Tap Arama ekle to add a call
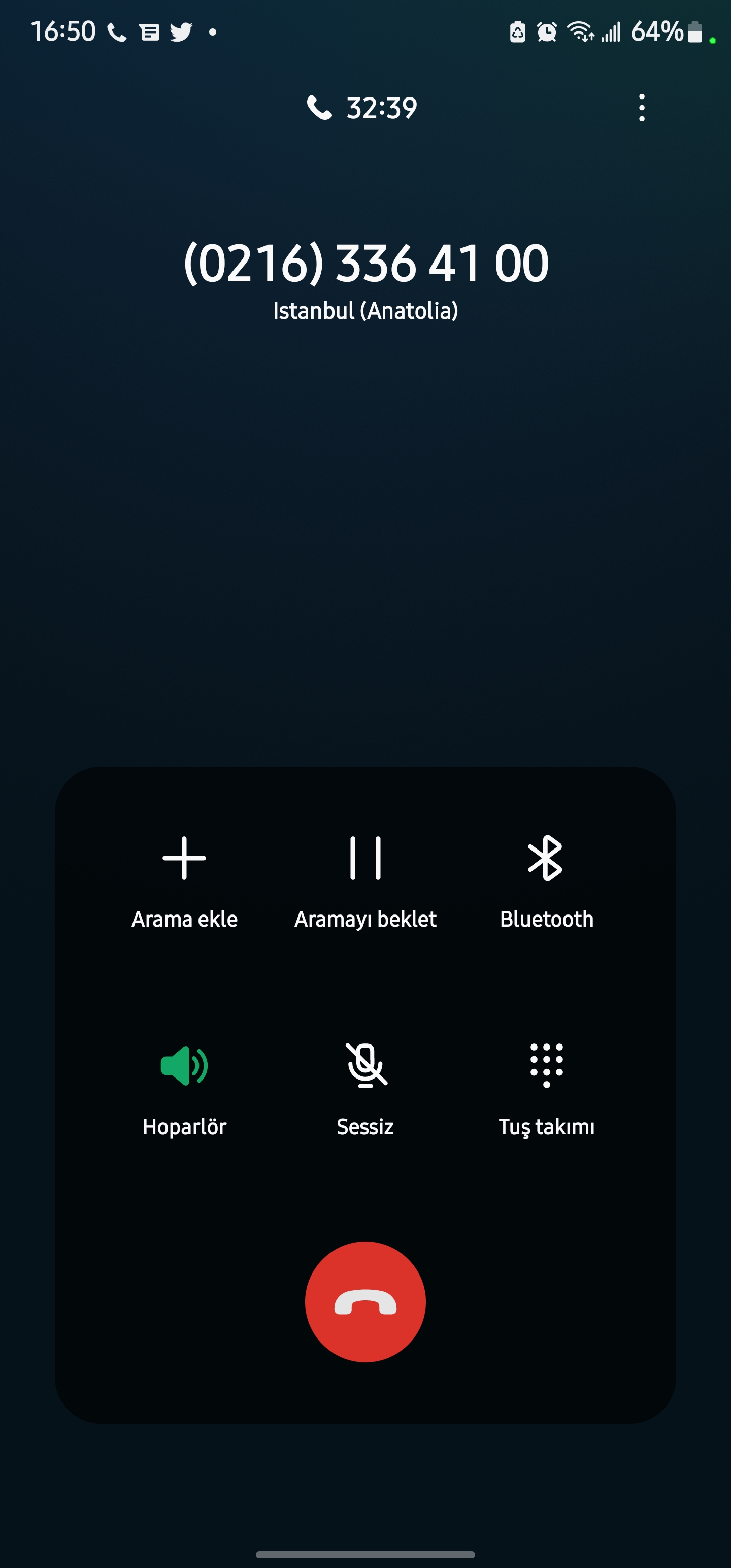 (x=184, y=883)
